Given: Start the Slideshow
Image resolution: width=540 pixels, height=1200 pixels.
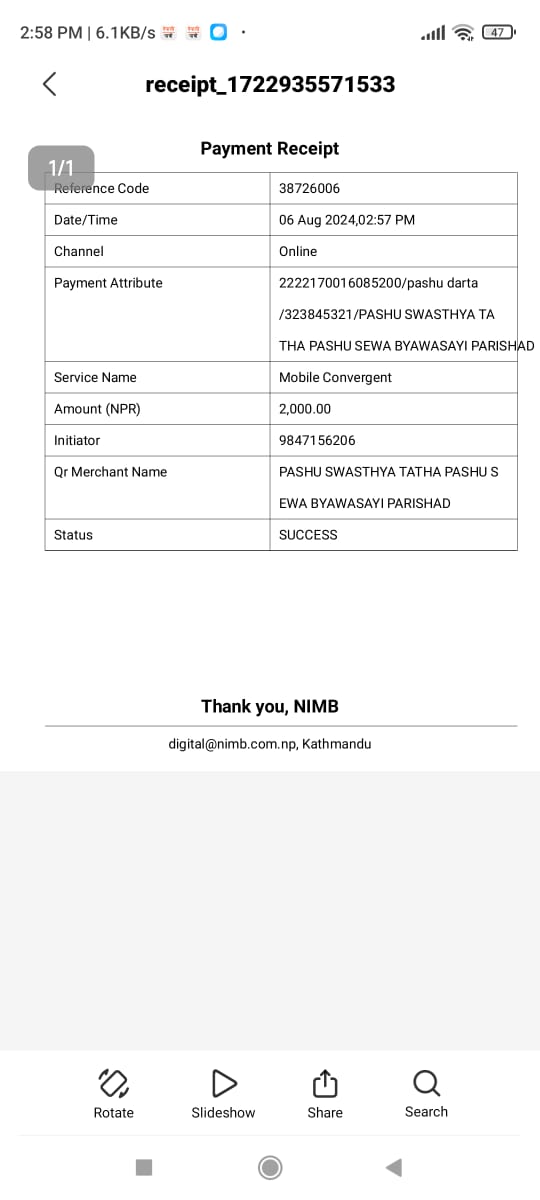Looking at the screenshot, I should pyautogui.click(x=224, y=1093).
